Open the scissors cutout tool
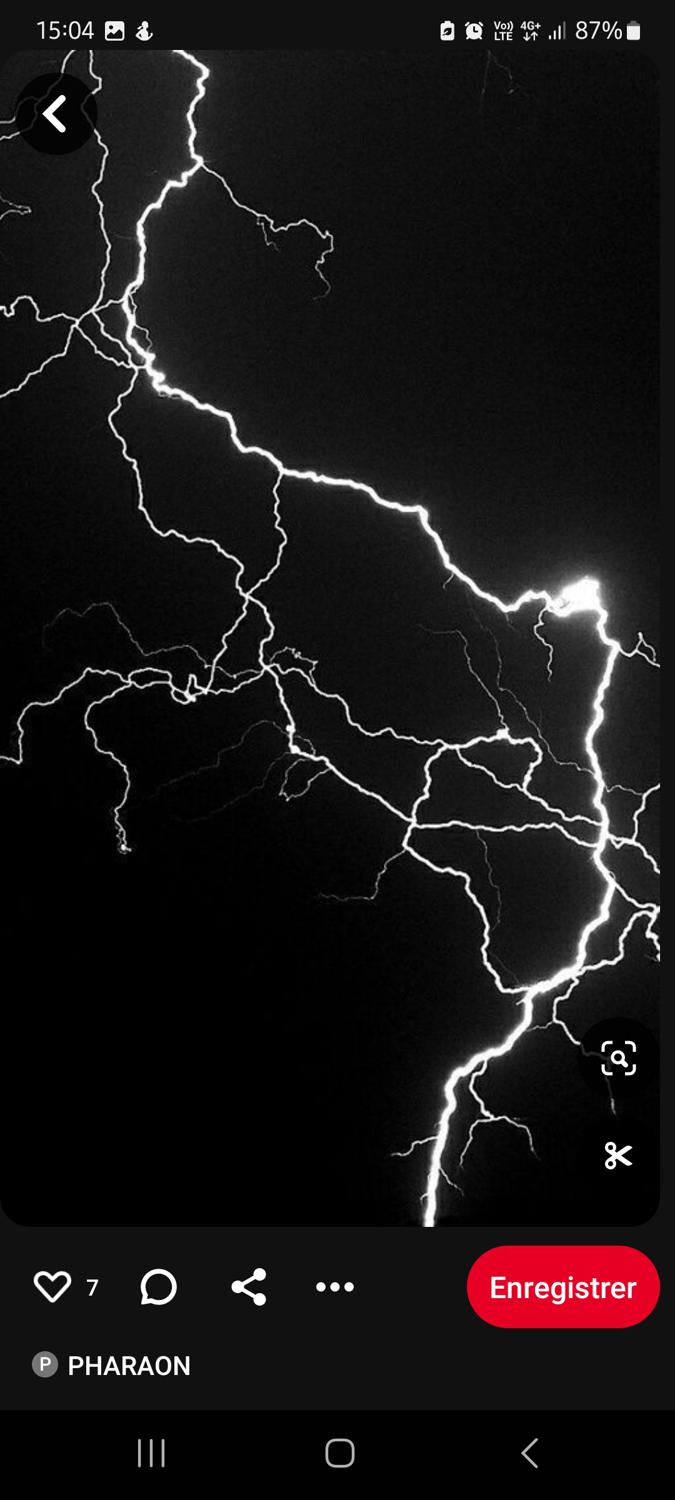Image resolution: width=675 pixels, height=1500 pixels. coord(618,1155)
